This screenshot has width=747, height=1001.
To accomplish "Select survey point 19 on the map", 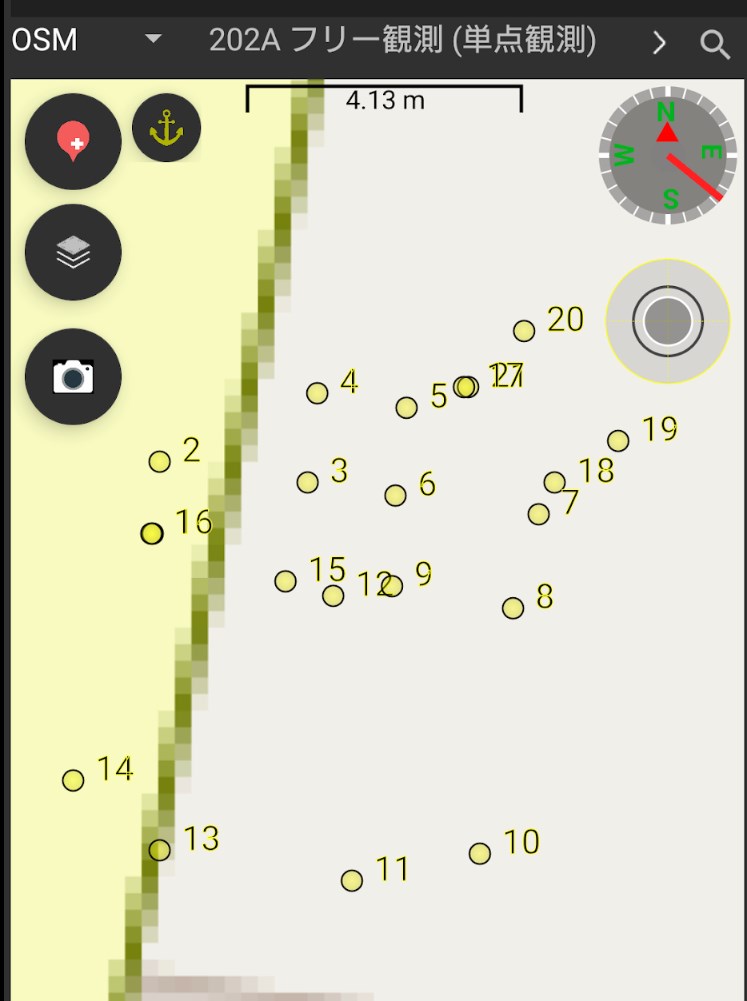I will click(x=618, y=441).
